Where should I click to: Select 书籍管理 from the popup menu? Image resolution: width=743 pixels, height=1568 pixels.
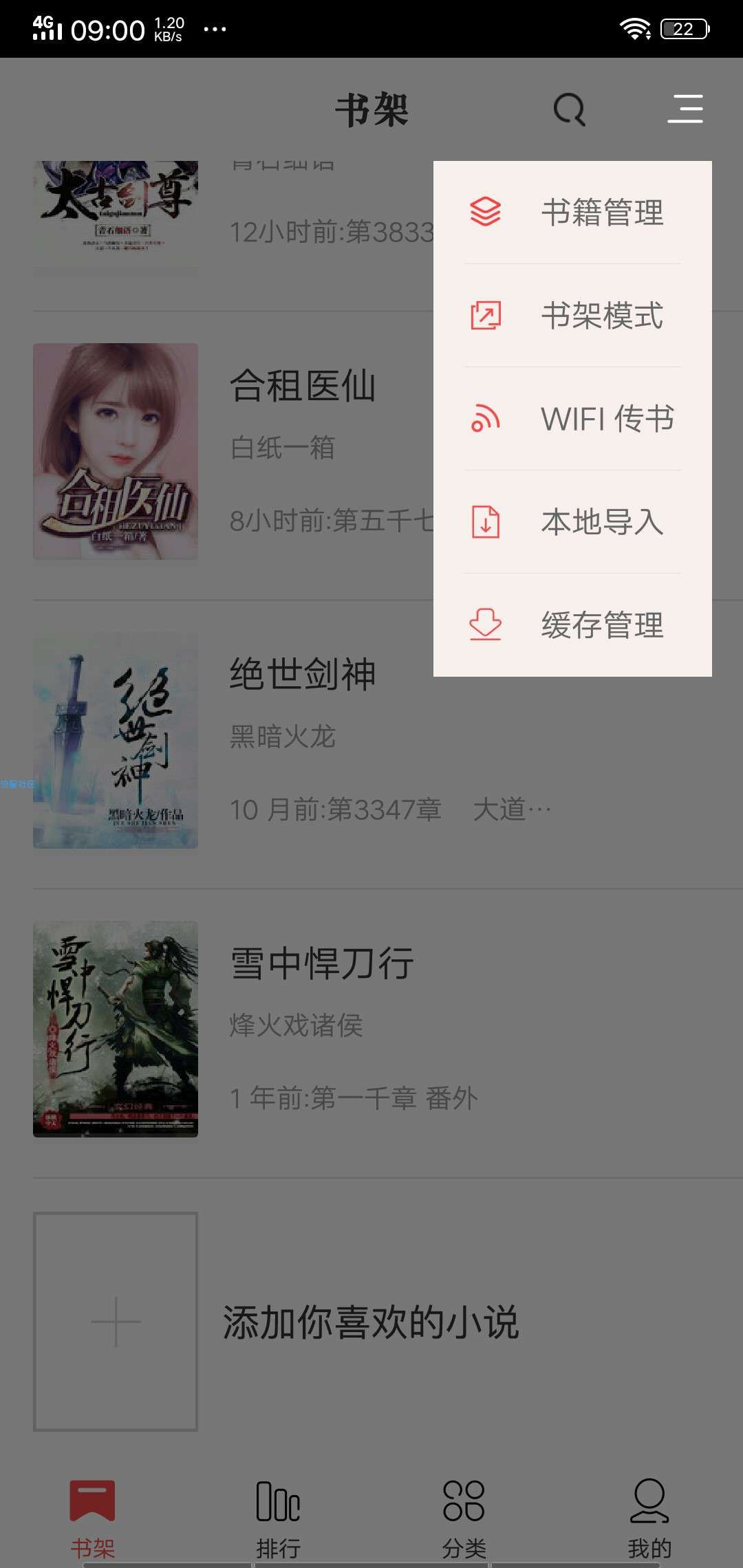572,213
